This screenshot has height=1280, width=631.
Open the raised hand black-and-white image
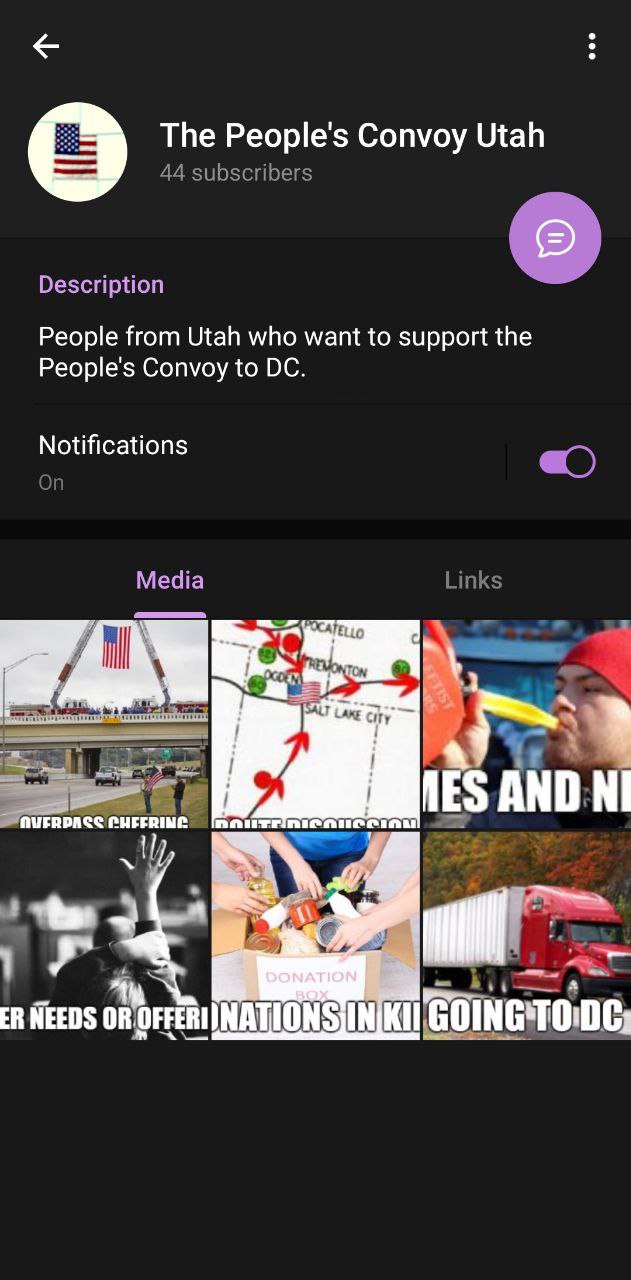104,936
